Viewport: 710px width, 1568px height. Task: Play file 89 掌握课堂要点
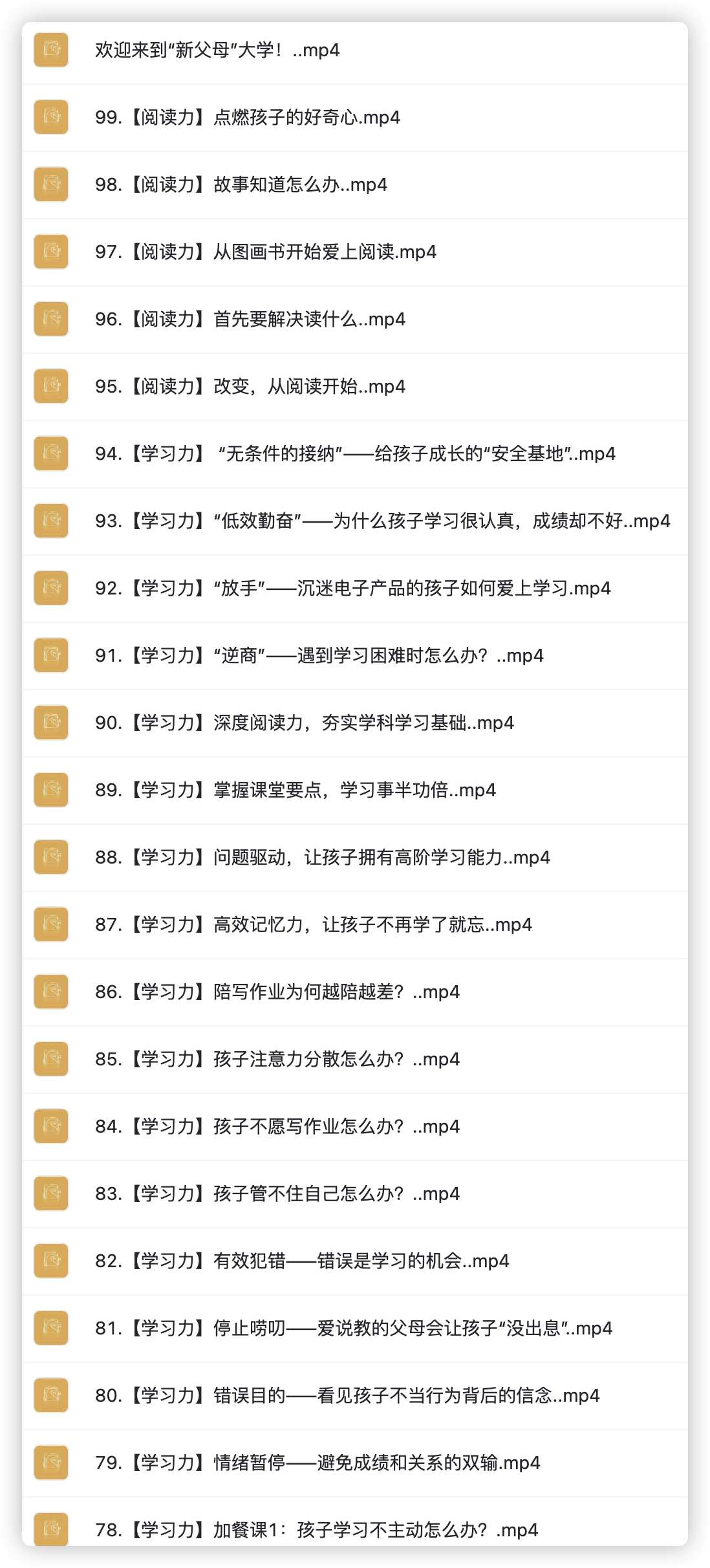(x=295, y=790)
